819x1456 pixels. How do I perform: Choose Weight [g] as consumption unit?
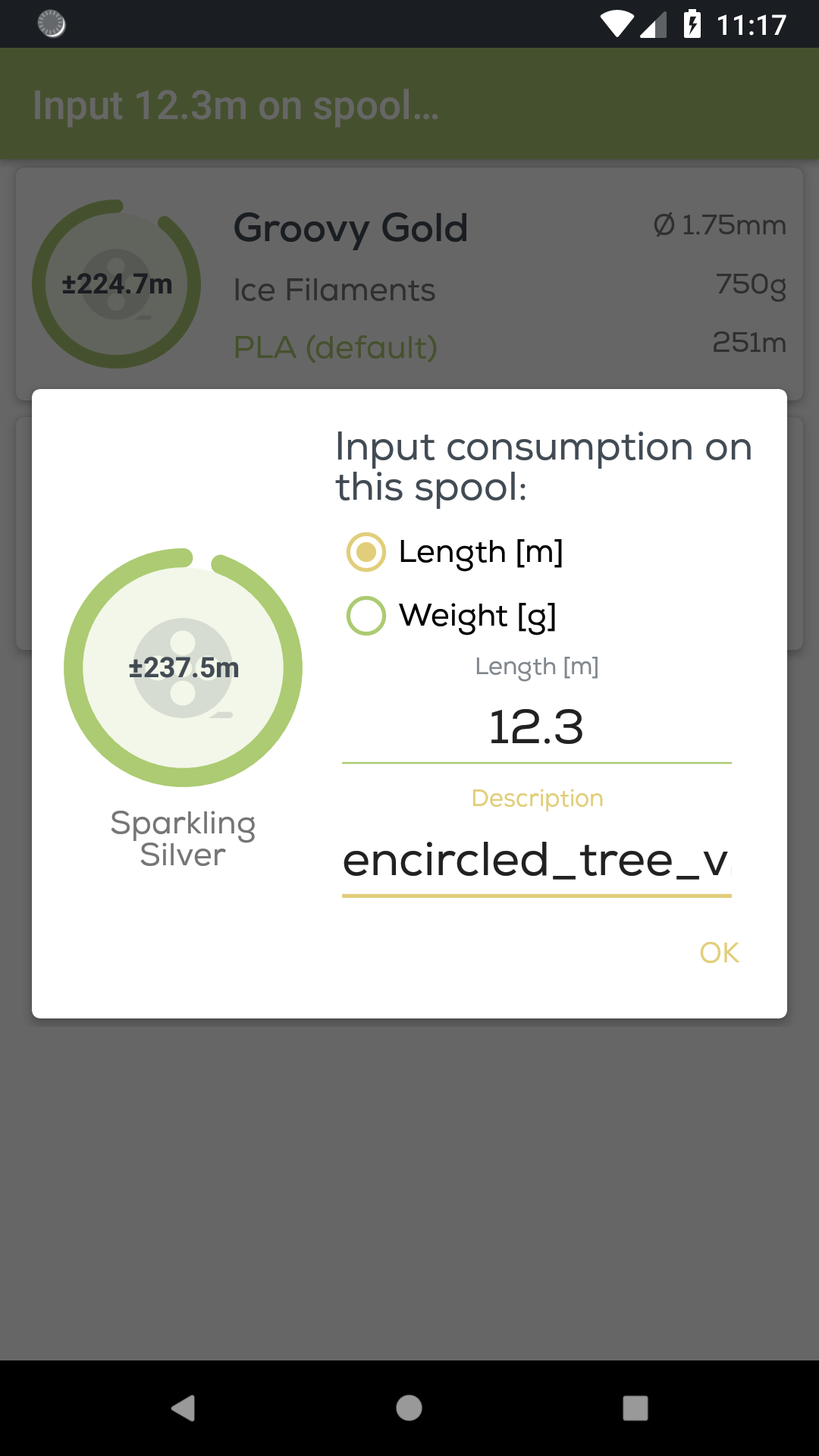[x=366, y=616]
